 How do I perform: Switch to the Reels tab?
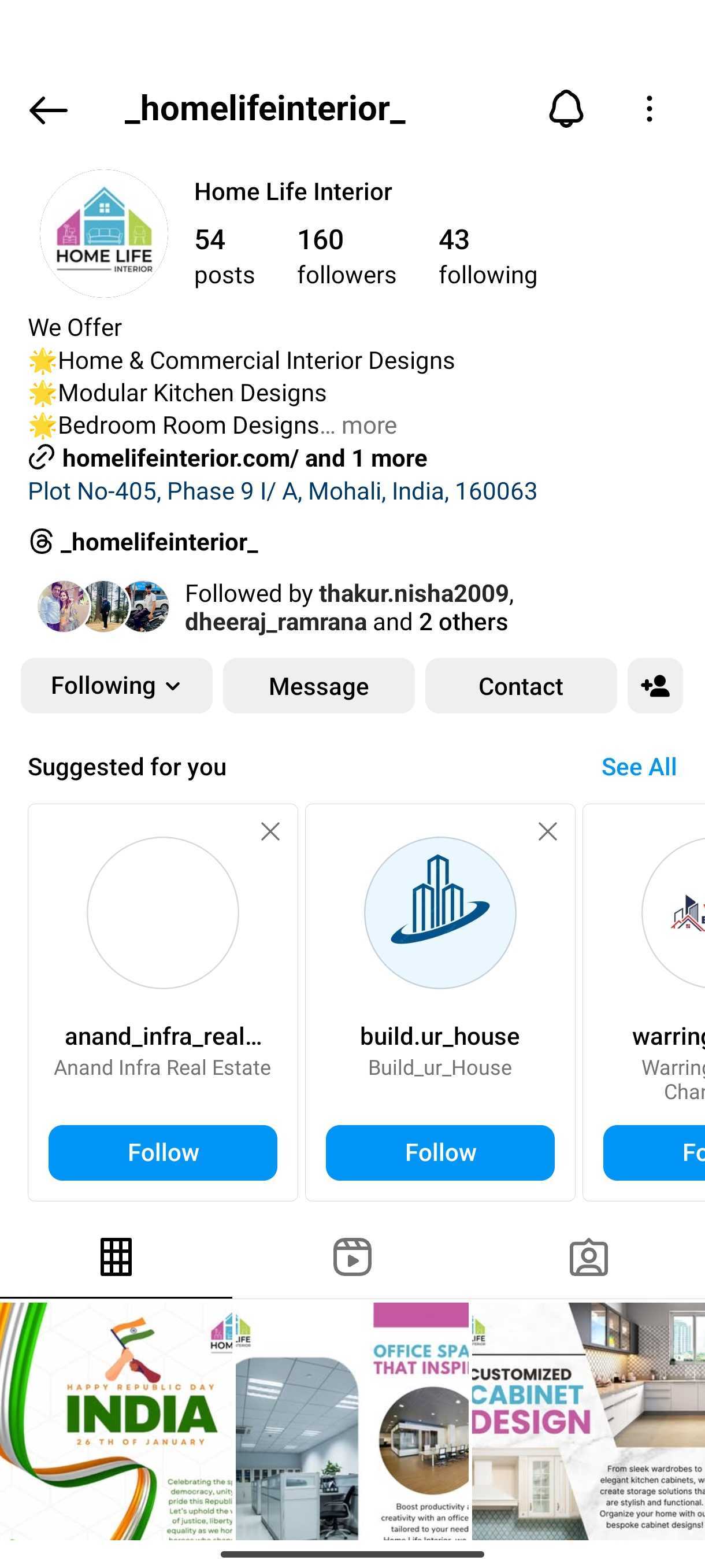[352, 1257]
